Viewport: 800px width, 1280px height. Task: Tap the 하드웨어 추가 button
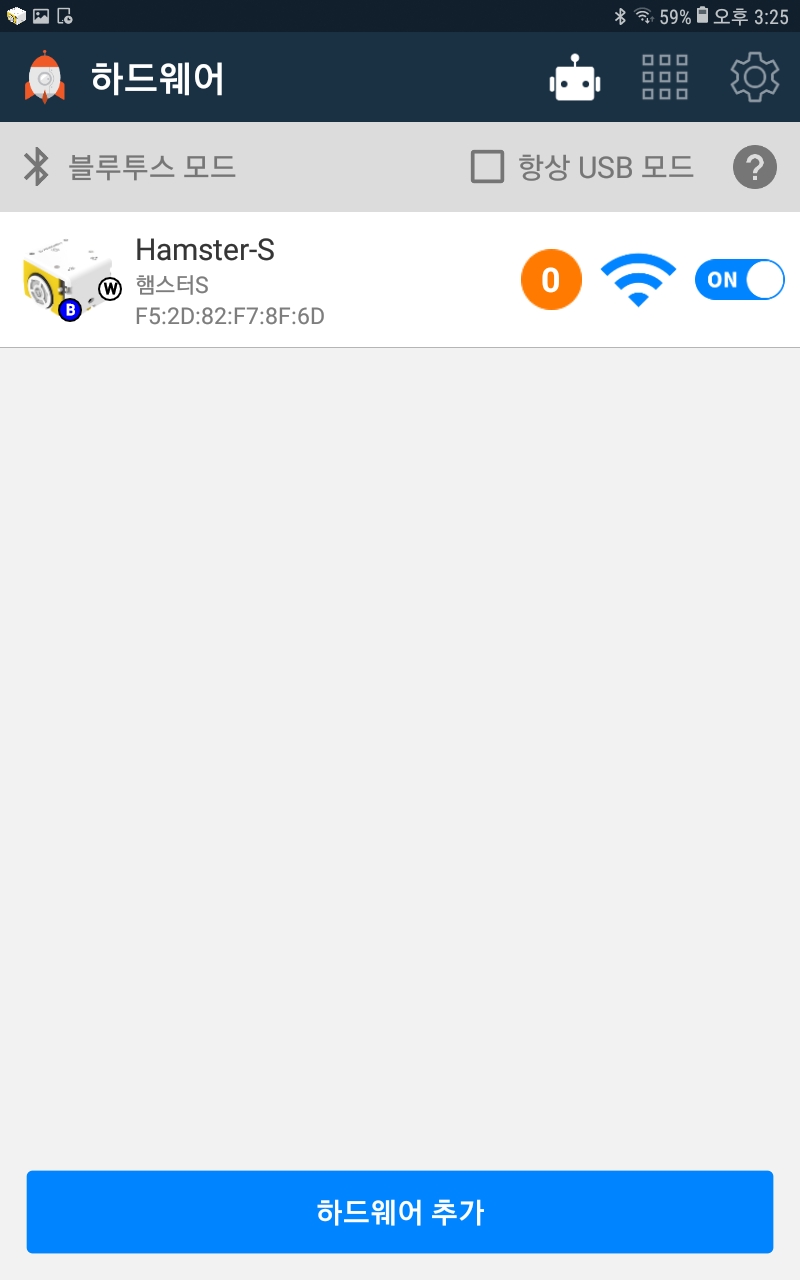(x=400, y=1212)
